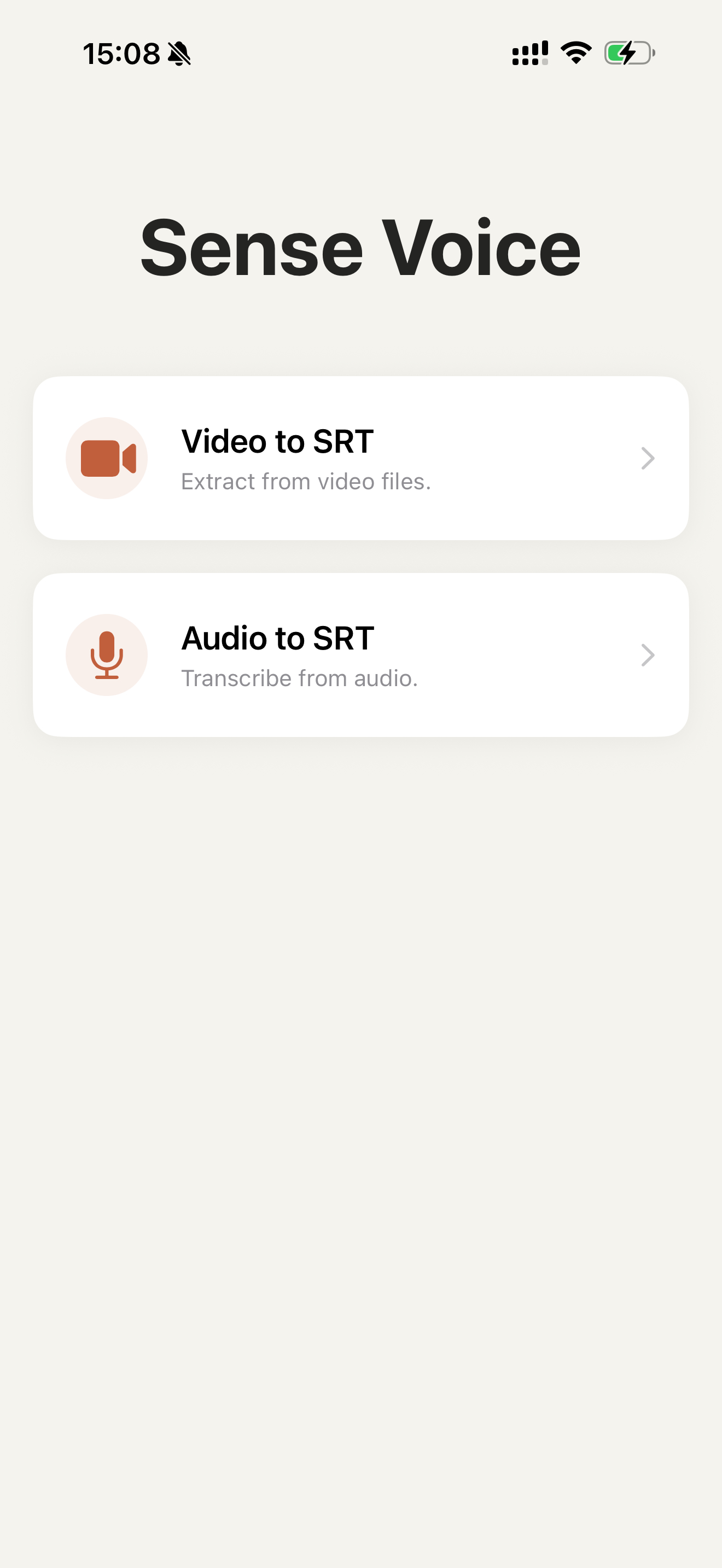Click the circular tinted background behind the microphone icon
This screenshot has height=1568, width=722.
click(x=107, y=654)
